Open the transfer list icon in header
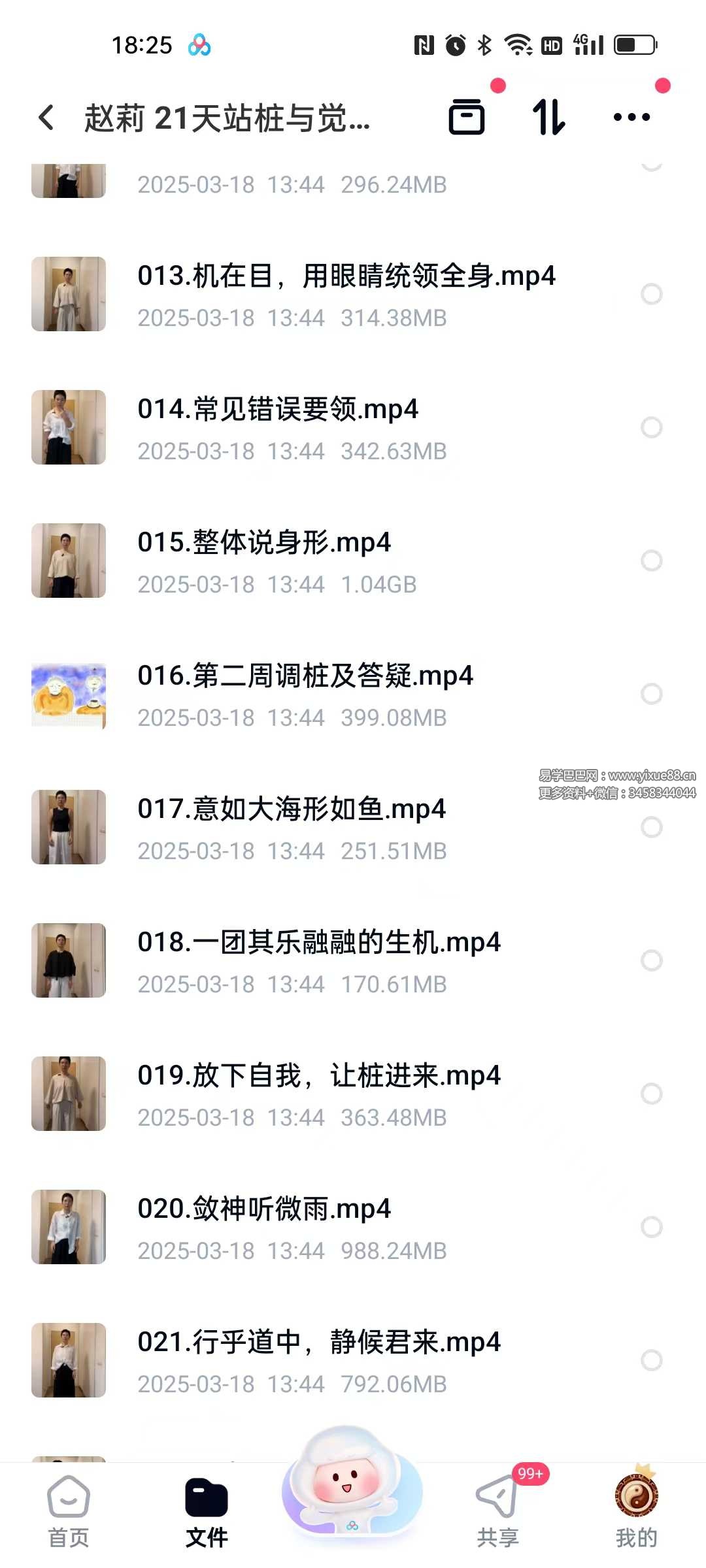 467,118
